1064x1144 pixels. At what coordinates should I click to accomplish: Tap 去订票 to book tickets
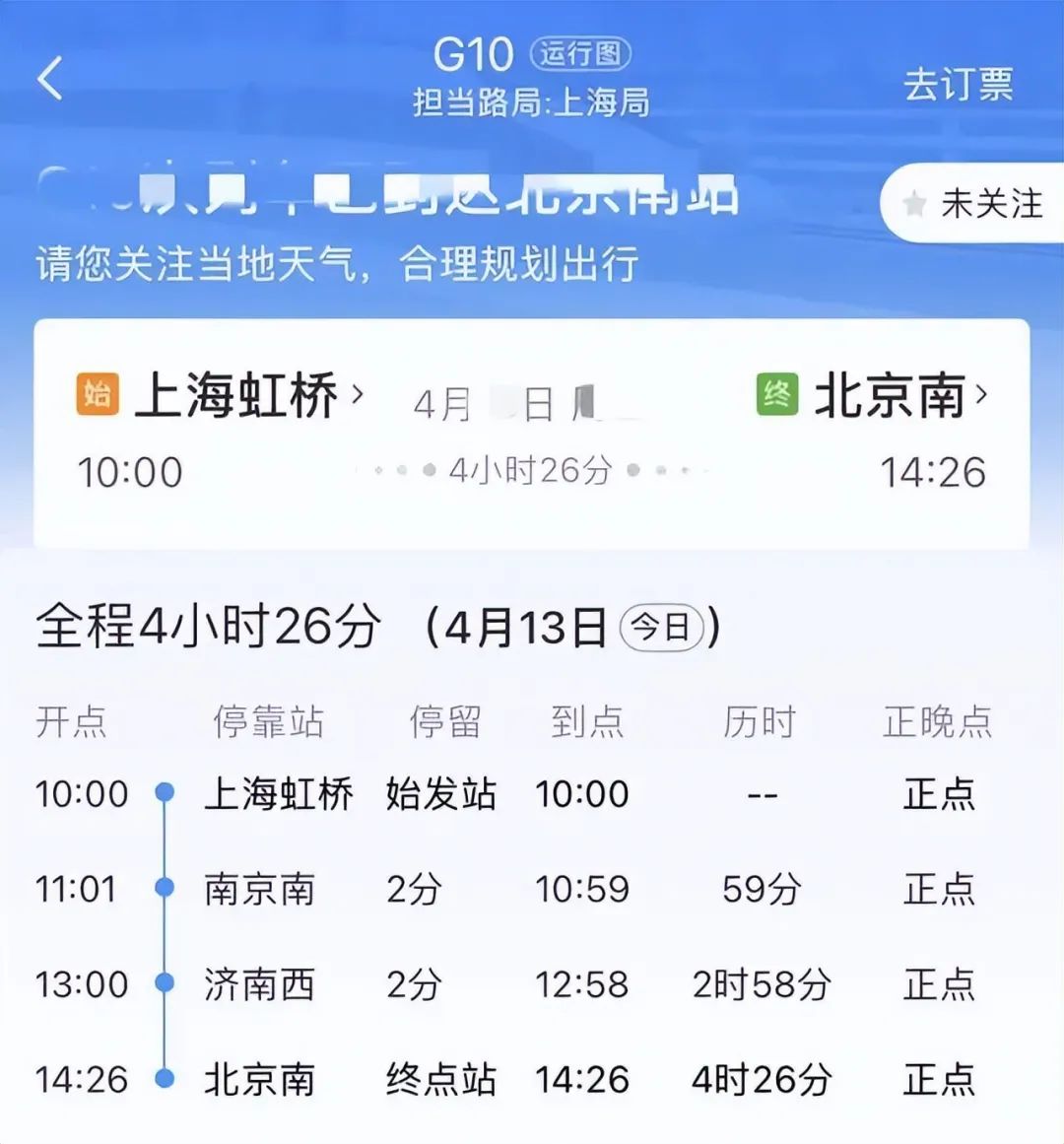(x=958, y=85)
